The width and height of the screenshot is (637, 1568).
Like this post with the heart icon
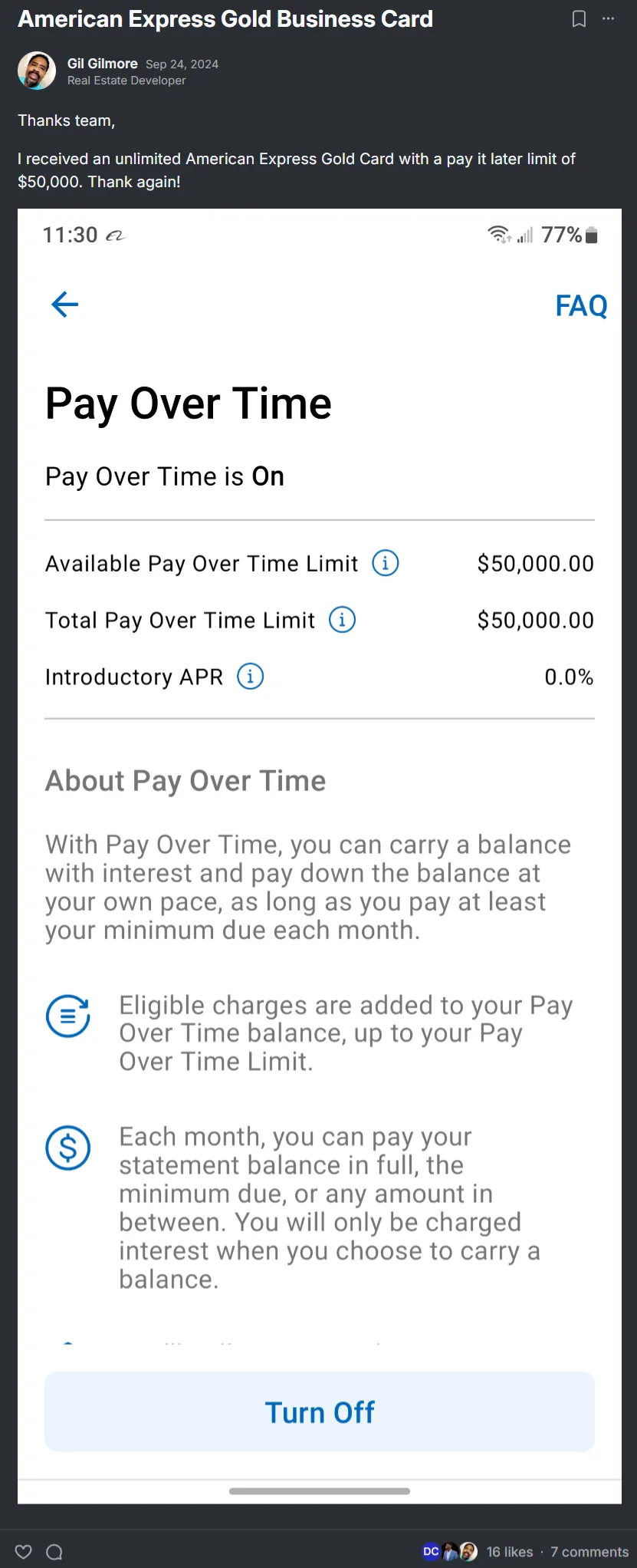[24, 1551]
